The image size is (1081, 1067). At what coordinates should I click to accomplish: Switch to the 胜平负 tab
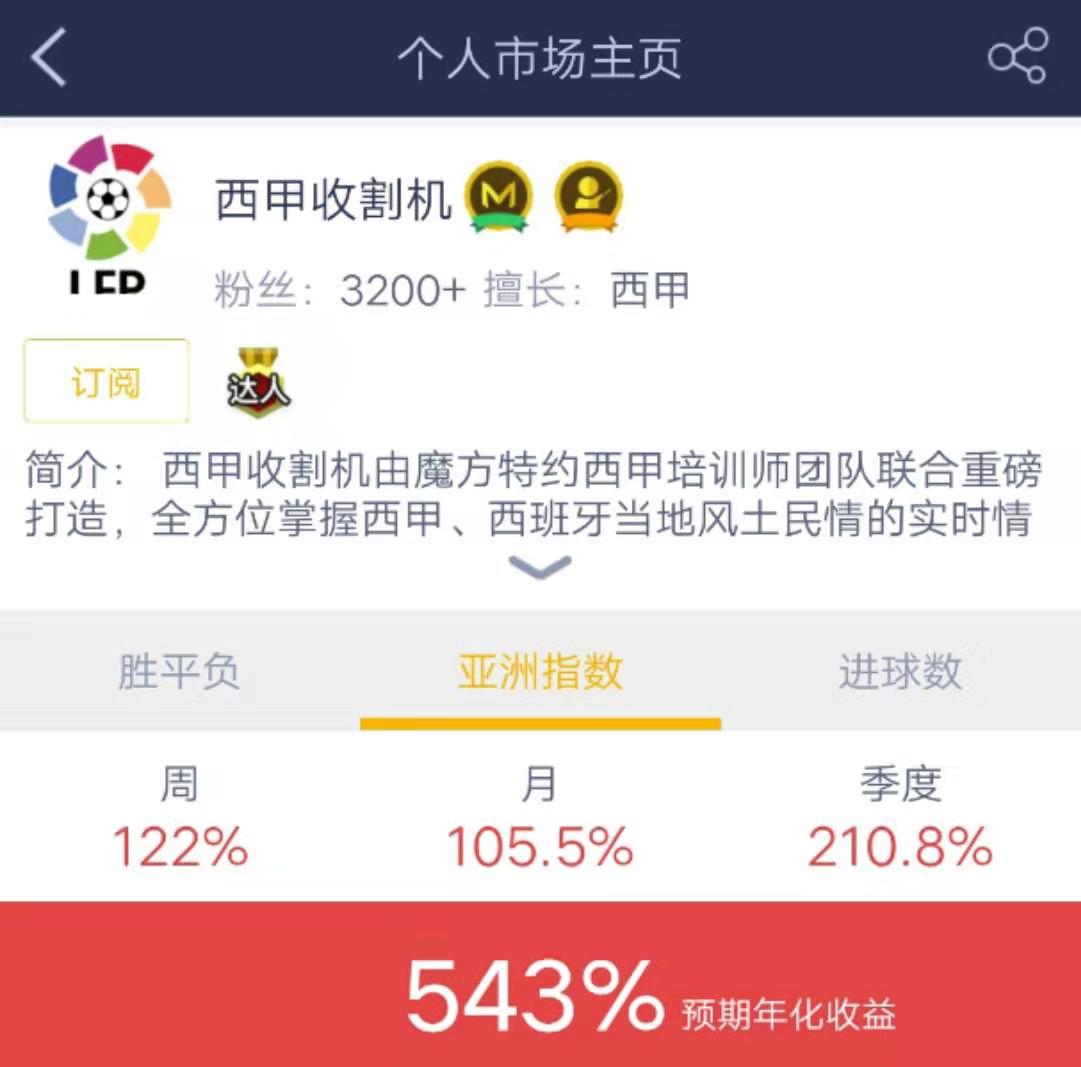point(179,671)
